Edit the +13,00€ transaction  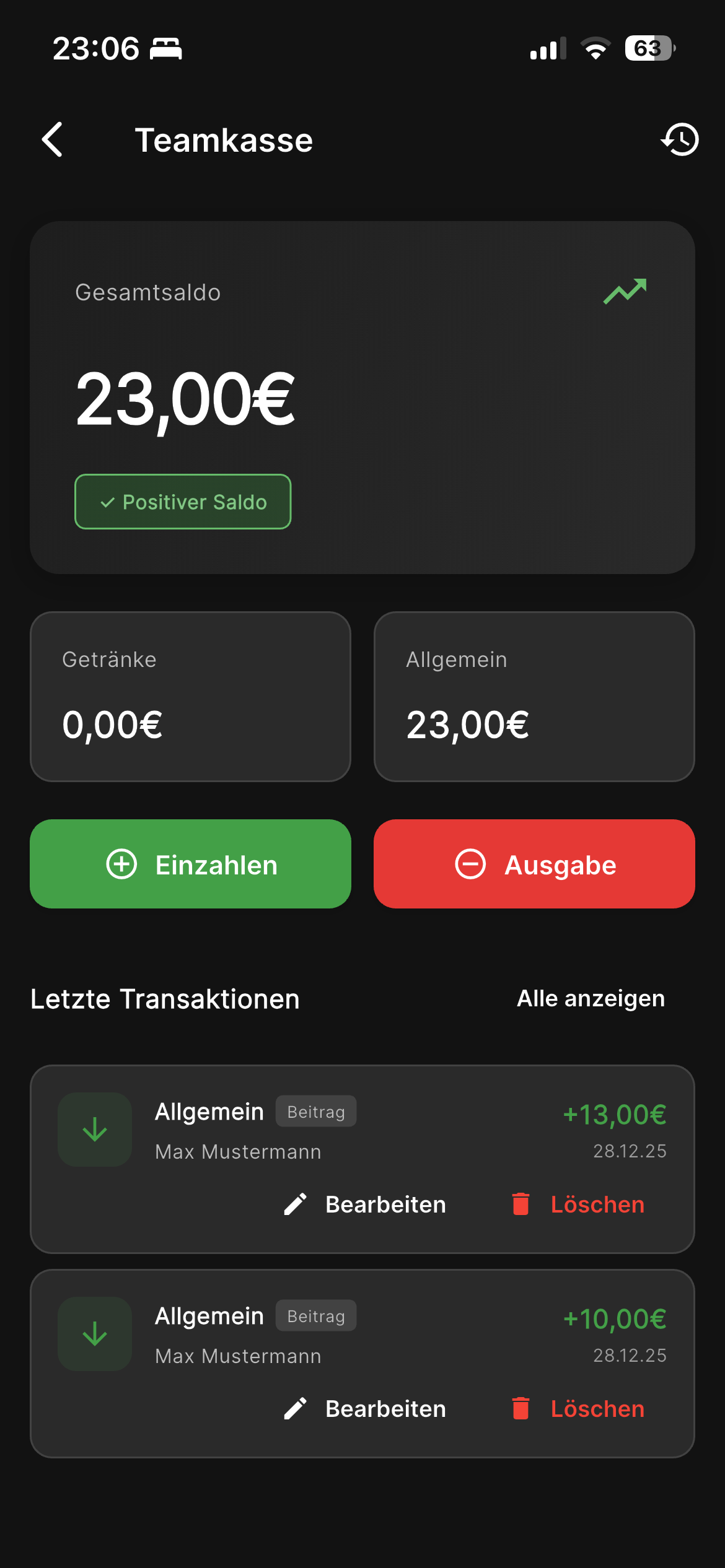(x=366, y=1204)
